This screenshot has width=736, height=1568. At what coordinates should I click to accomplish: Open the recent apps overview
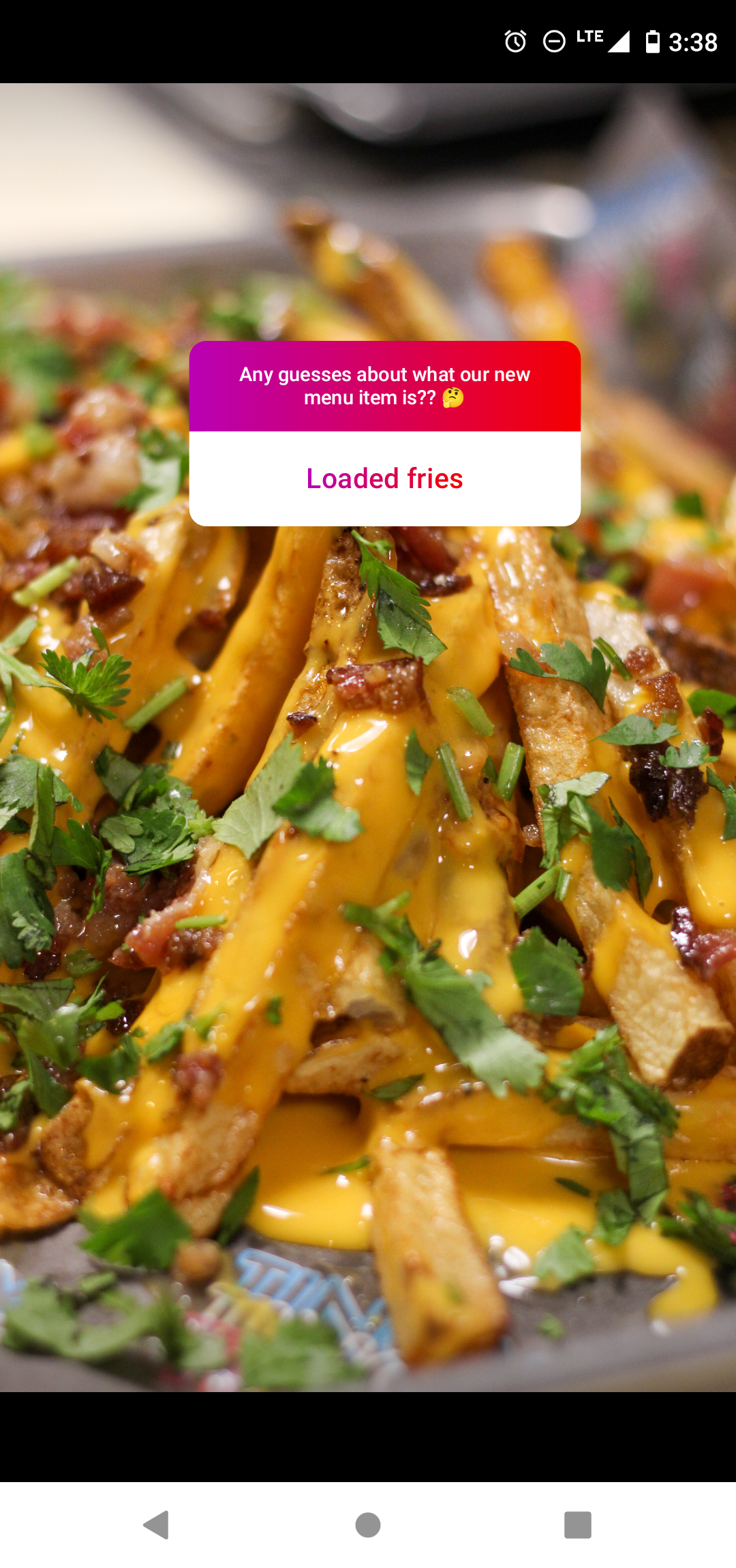578,1525
